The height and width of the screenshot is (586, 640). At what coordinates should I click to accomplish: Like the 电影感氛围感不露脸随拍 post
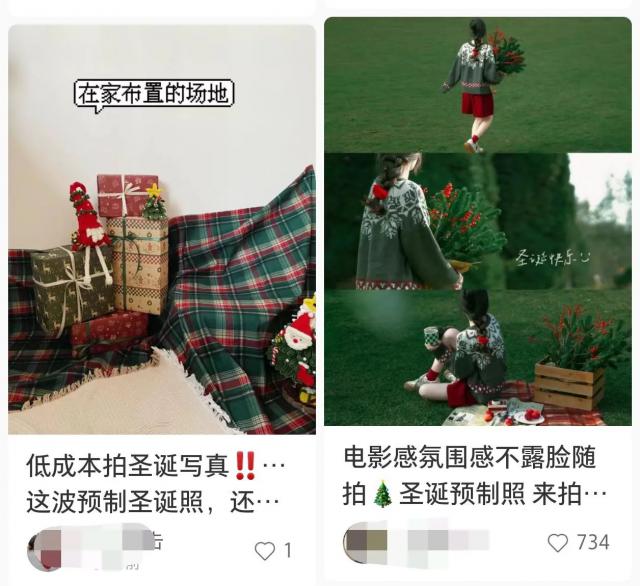pyautogui.click(x=558, y=543)
